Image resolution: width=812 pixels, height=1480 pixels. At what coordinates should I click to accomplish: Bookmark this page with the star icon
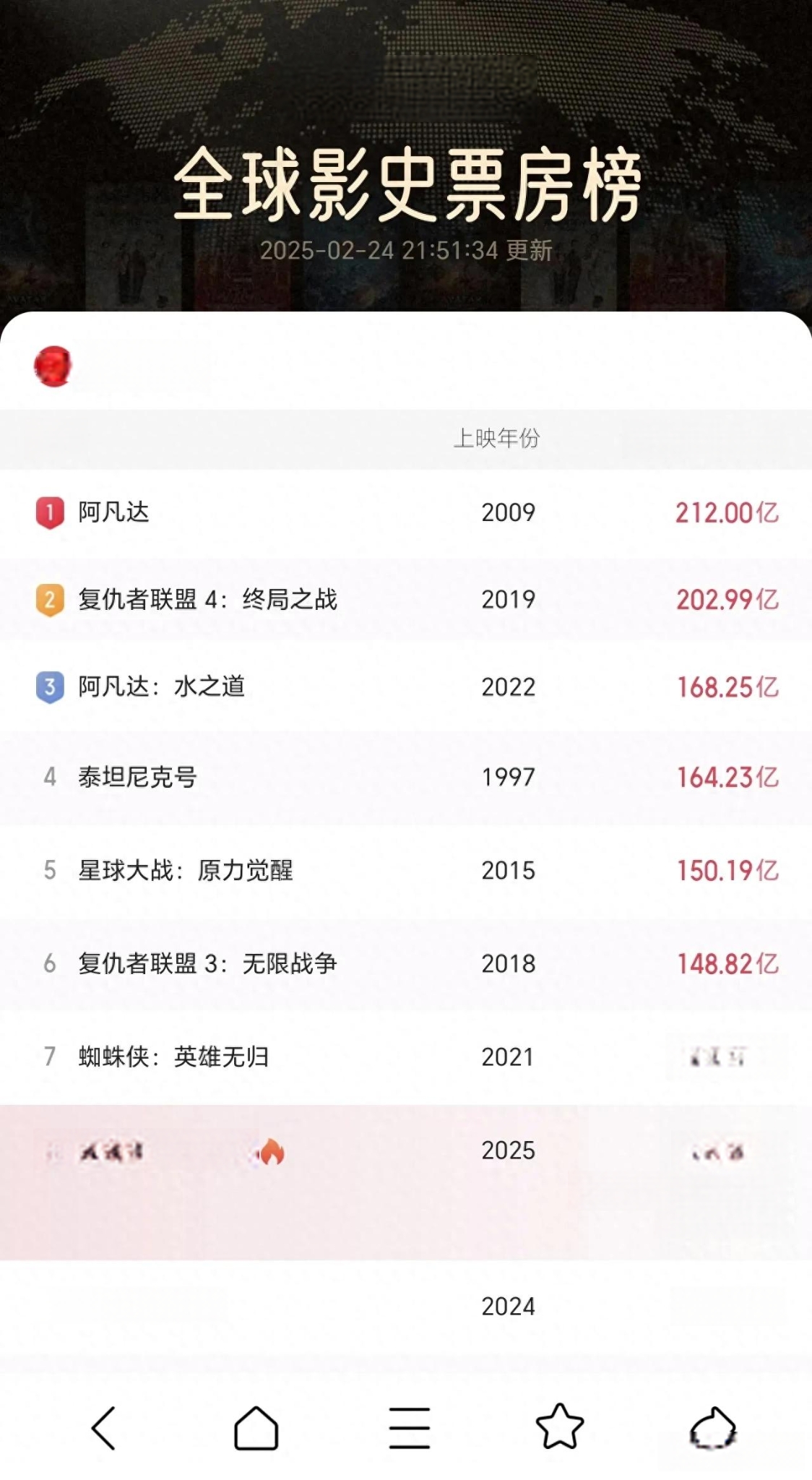[x=560, y=1427]
